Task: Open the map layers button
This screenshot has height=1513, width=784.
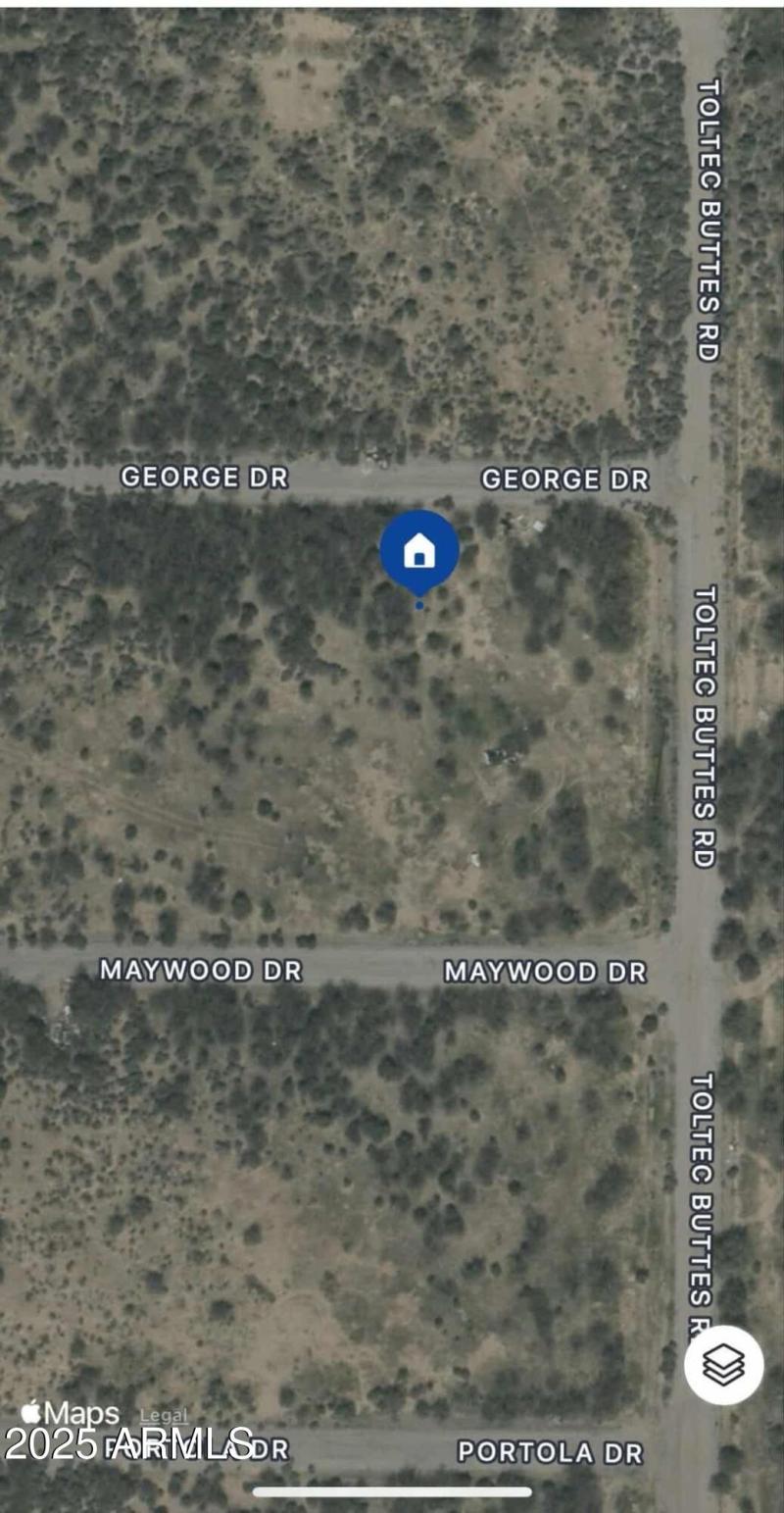Action: pos(723,1364)
